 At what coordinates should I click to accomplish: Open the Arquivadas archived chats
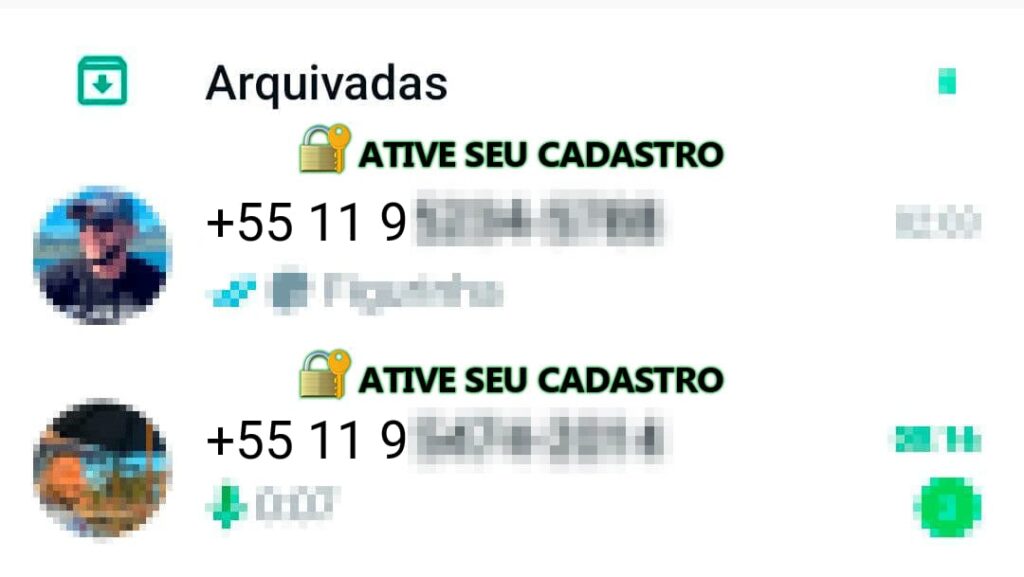point(326,84)
